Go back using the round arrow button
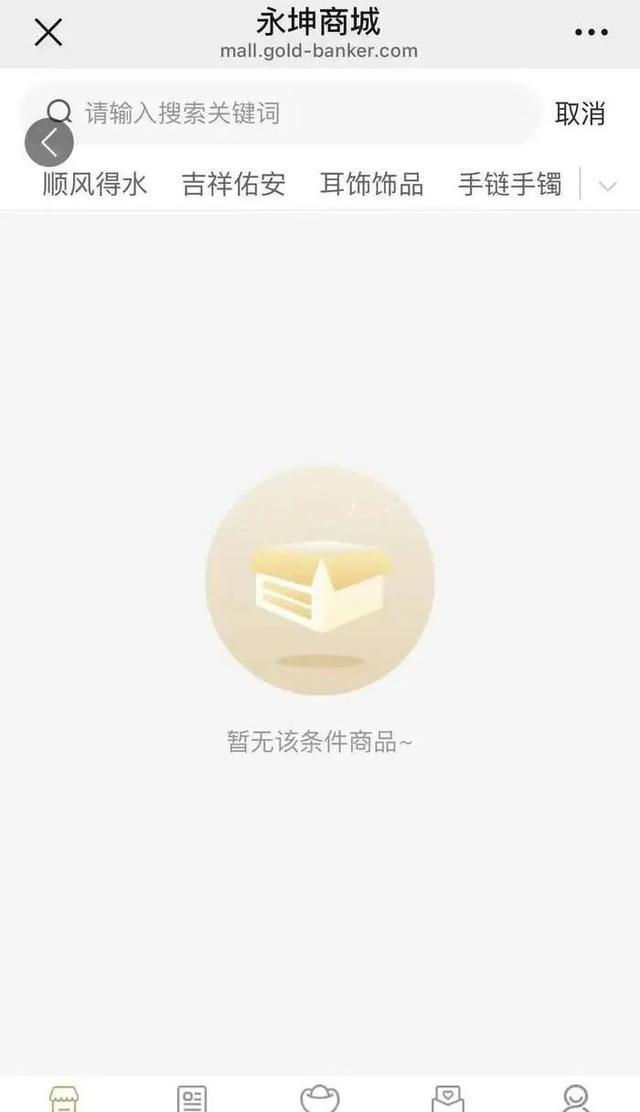The width and height of the screenshot is (640, 1112). coord(49,143)
